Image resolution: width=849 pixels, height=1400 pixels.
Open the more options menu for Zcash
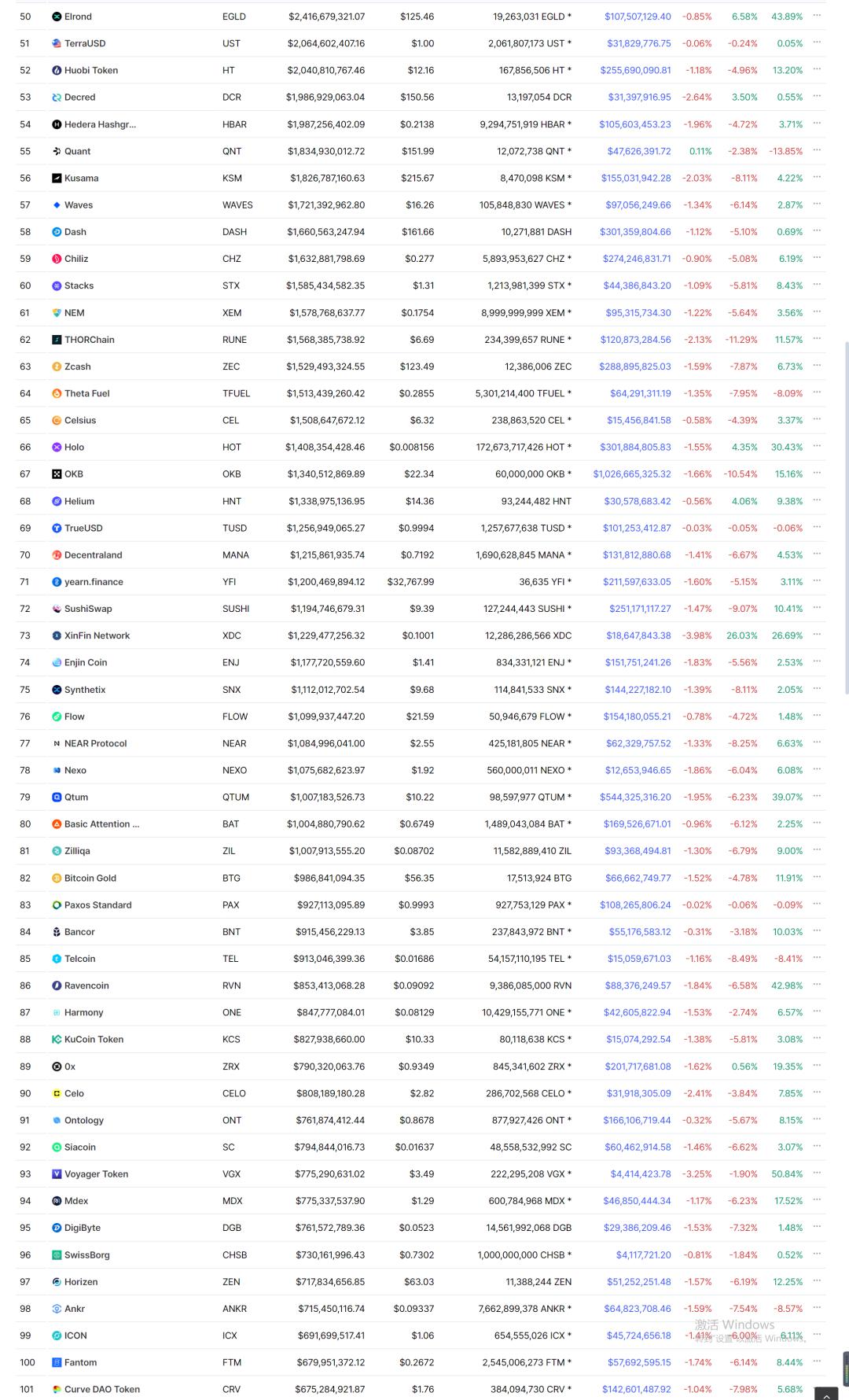[817, 366]
